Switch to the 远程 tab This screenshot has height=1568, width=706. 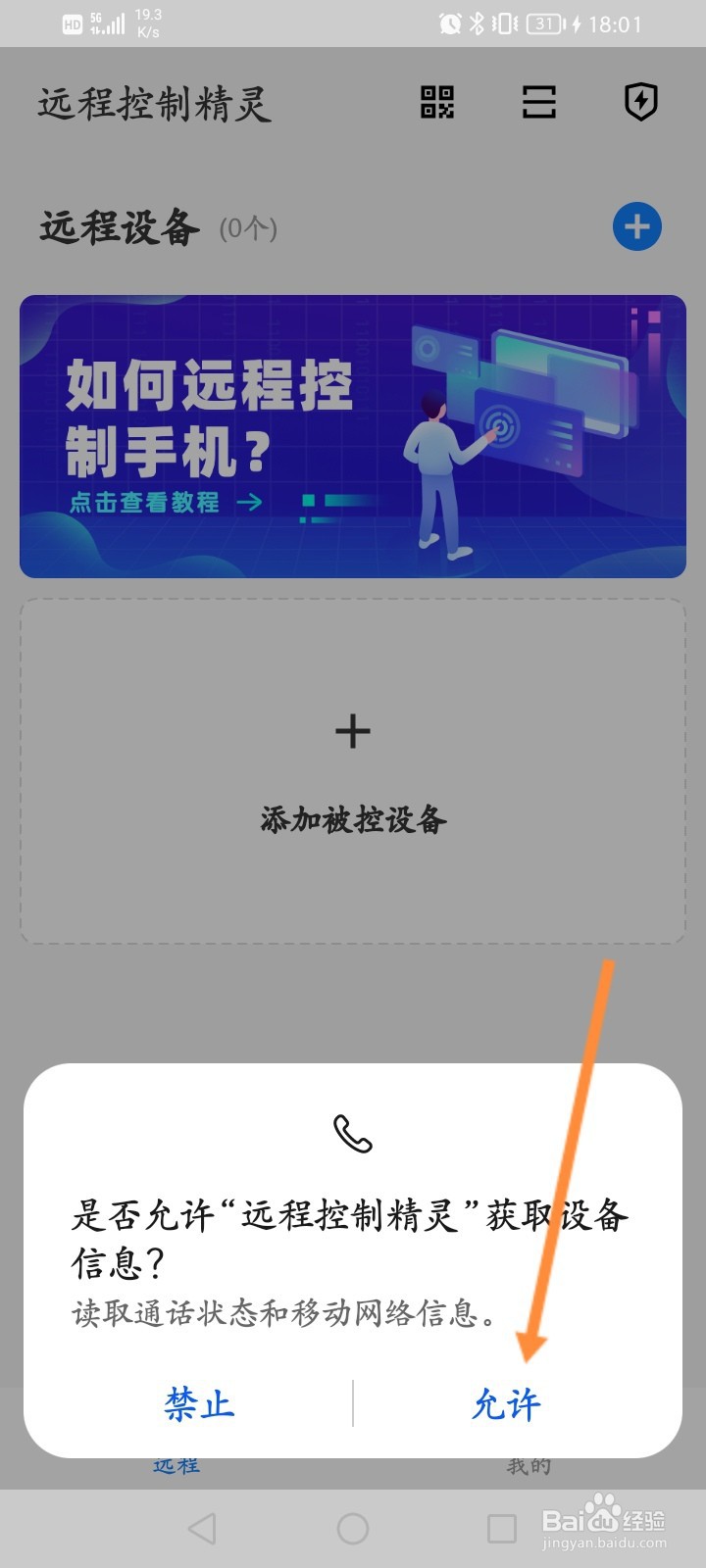175,1465
